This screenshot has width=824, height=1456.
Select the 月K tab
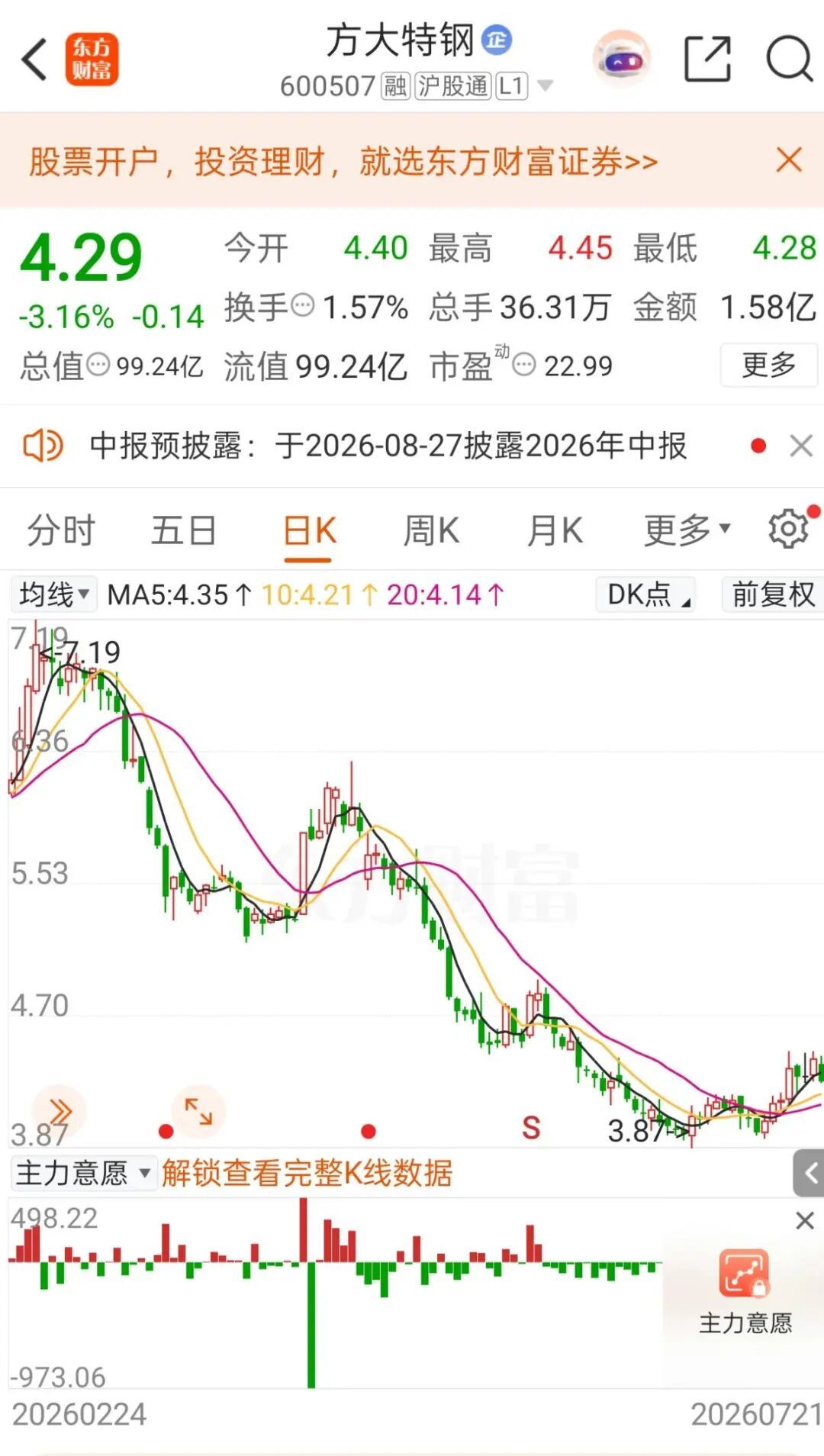click(x=555, y=530)
